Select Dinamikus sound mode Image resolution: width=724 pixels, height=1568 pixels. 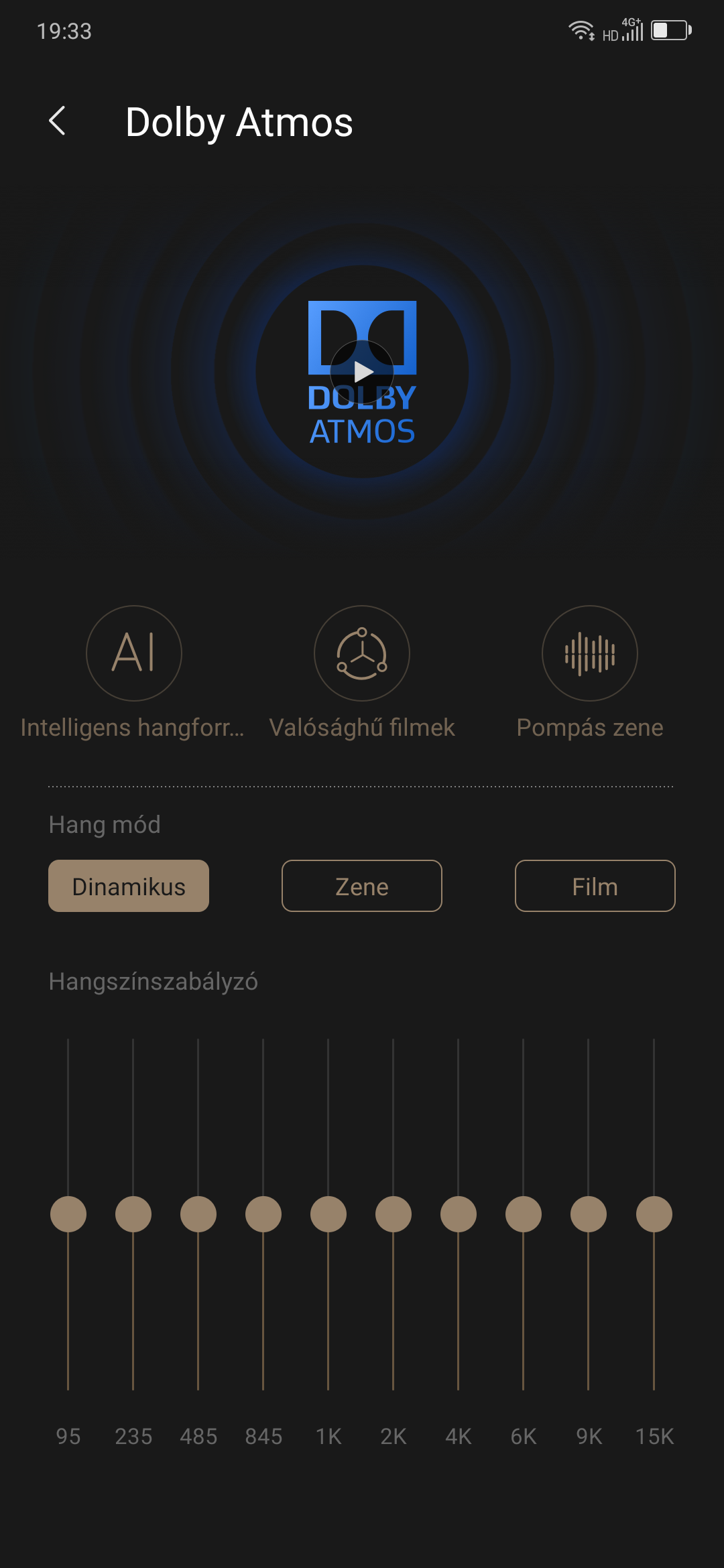click(x=129, y=886)
